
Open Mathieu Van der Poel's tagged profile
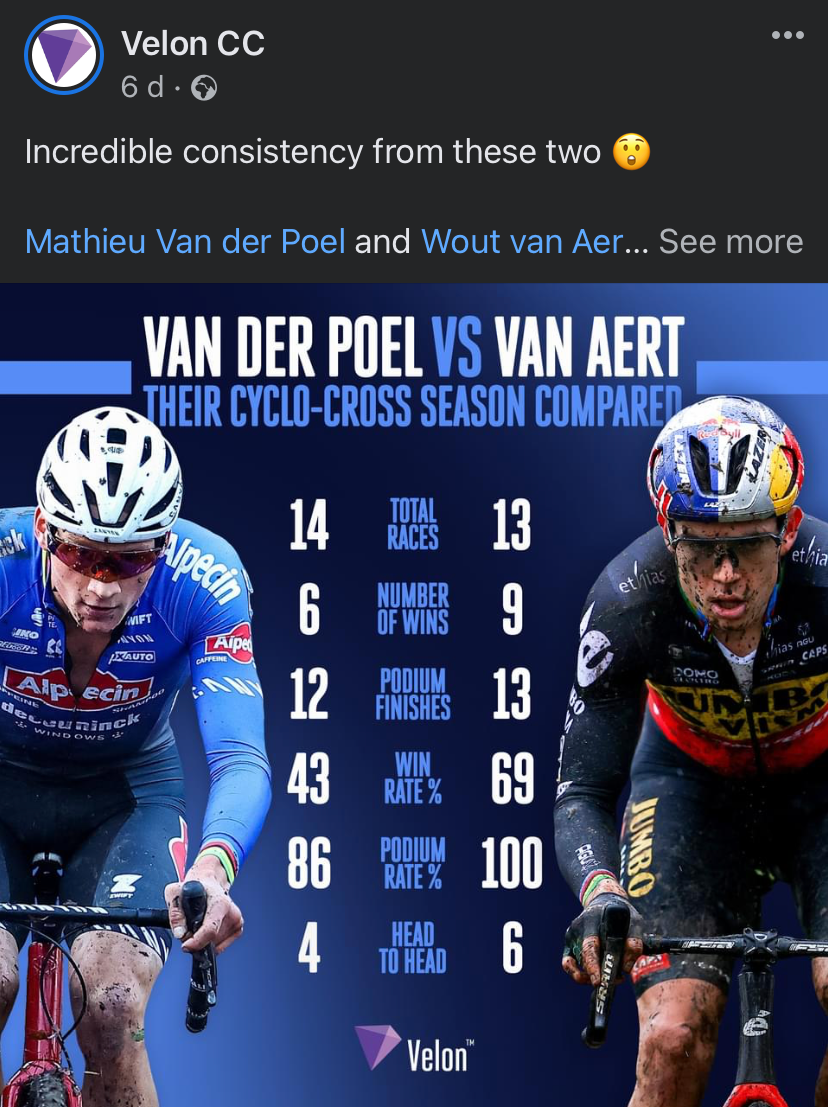(185, 242)
